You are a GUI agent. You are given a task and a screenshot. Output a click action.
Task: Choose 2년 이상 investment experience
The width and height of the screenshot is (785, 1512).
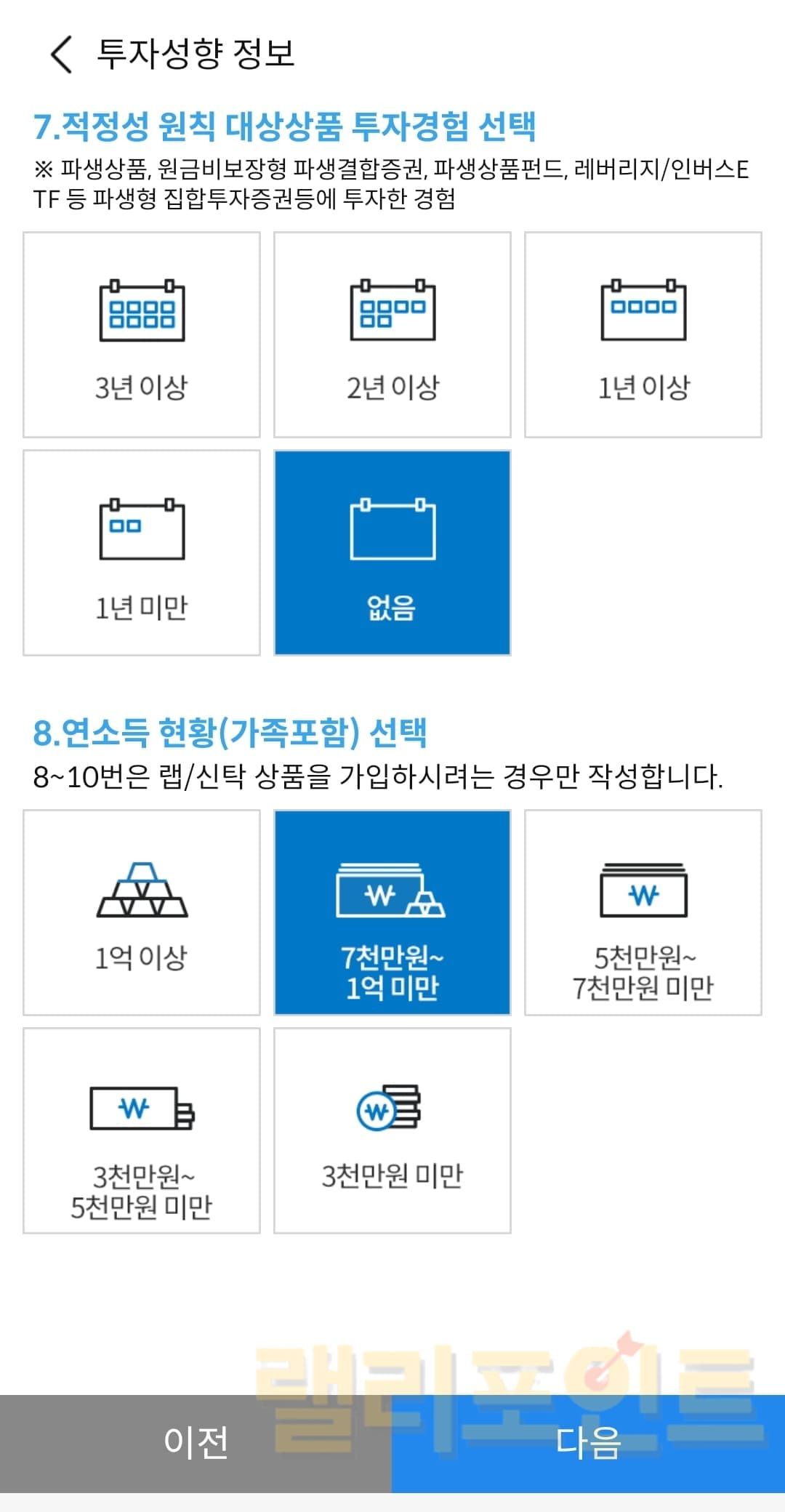pos(392,335)
